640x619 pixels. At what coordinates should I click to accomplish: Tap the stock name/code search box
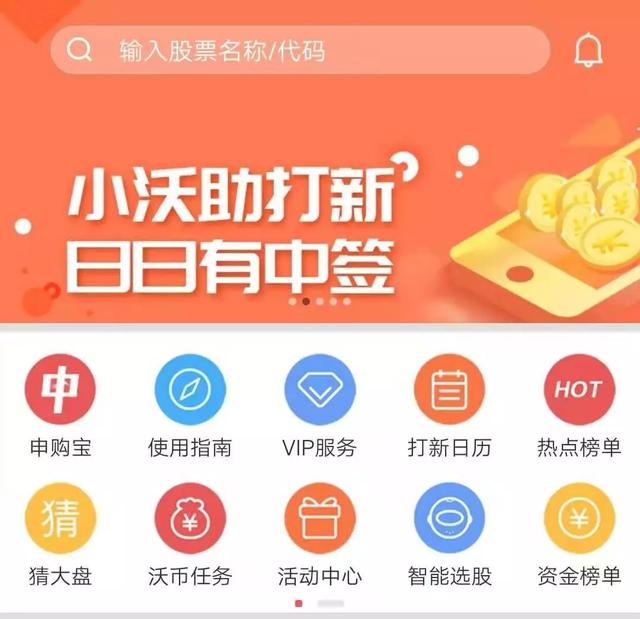[300, 50]
